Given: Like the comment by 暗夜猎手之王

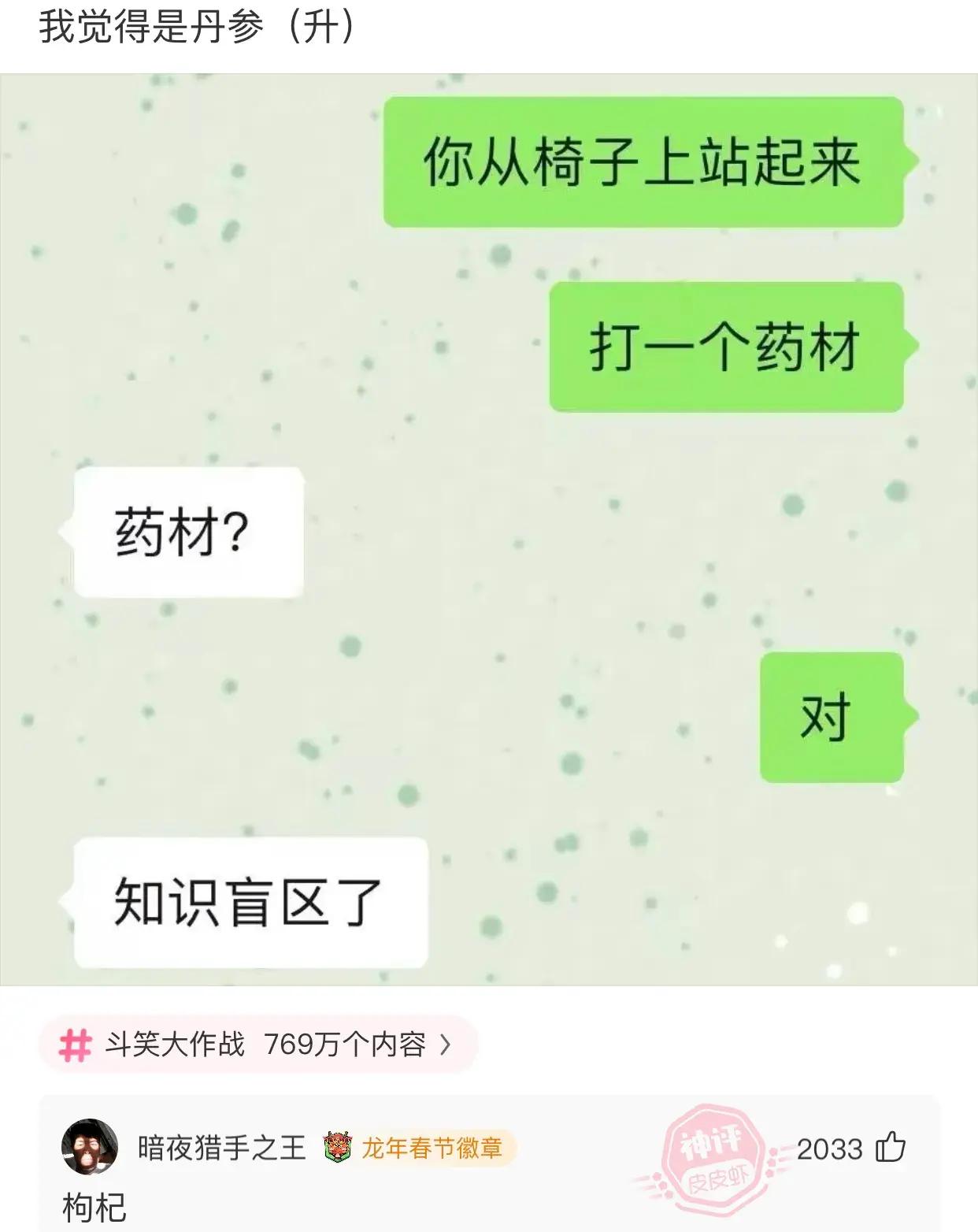Looking at the screenshot, I should pos(891,1147).
